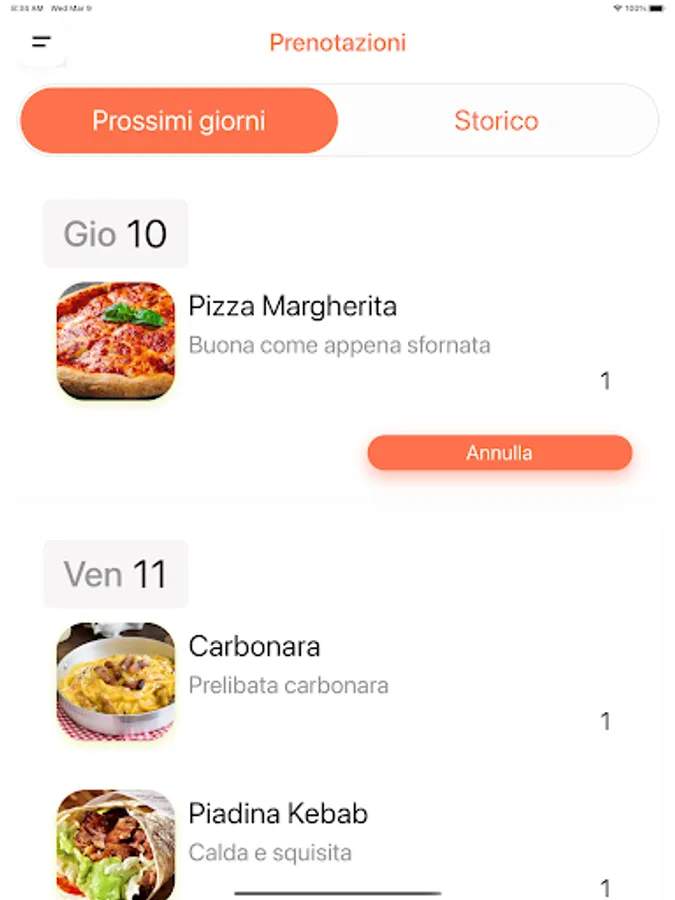Switch to the Storico tab
The height and width of the screenshot is (900, 675).
496,121
